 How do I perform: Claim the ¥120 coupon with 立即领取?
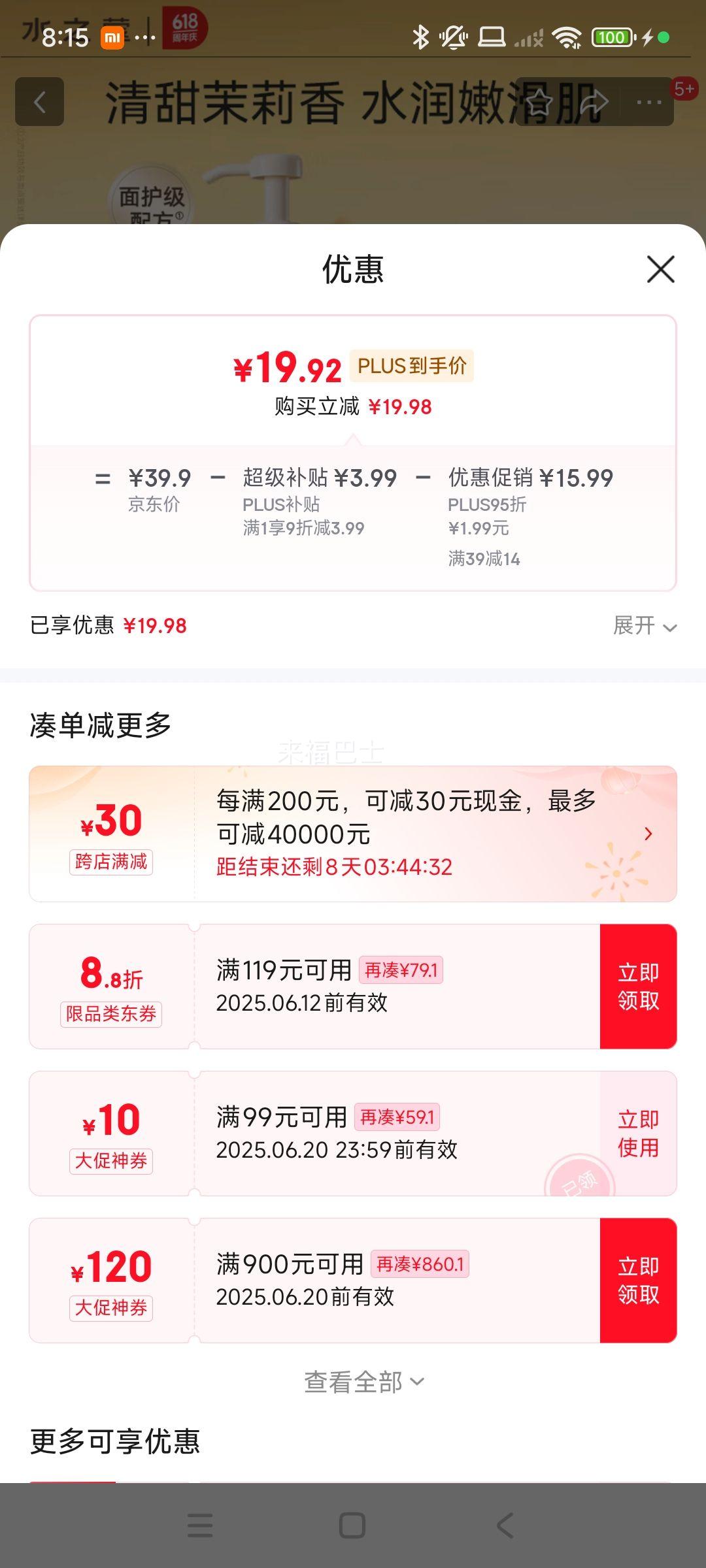(x=639, y=1280)
